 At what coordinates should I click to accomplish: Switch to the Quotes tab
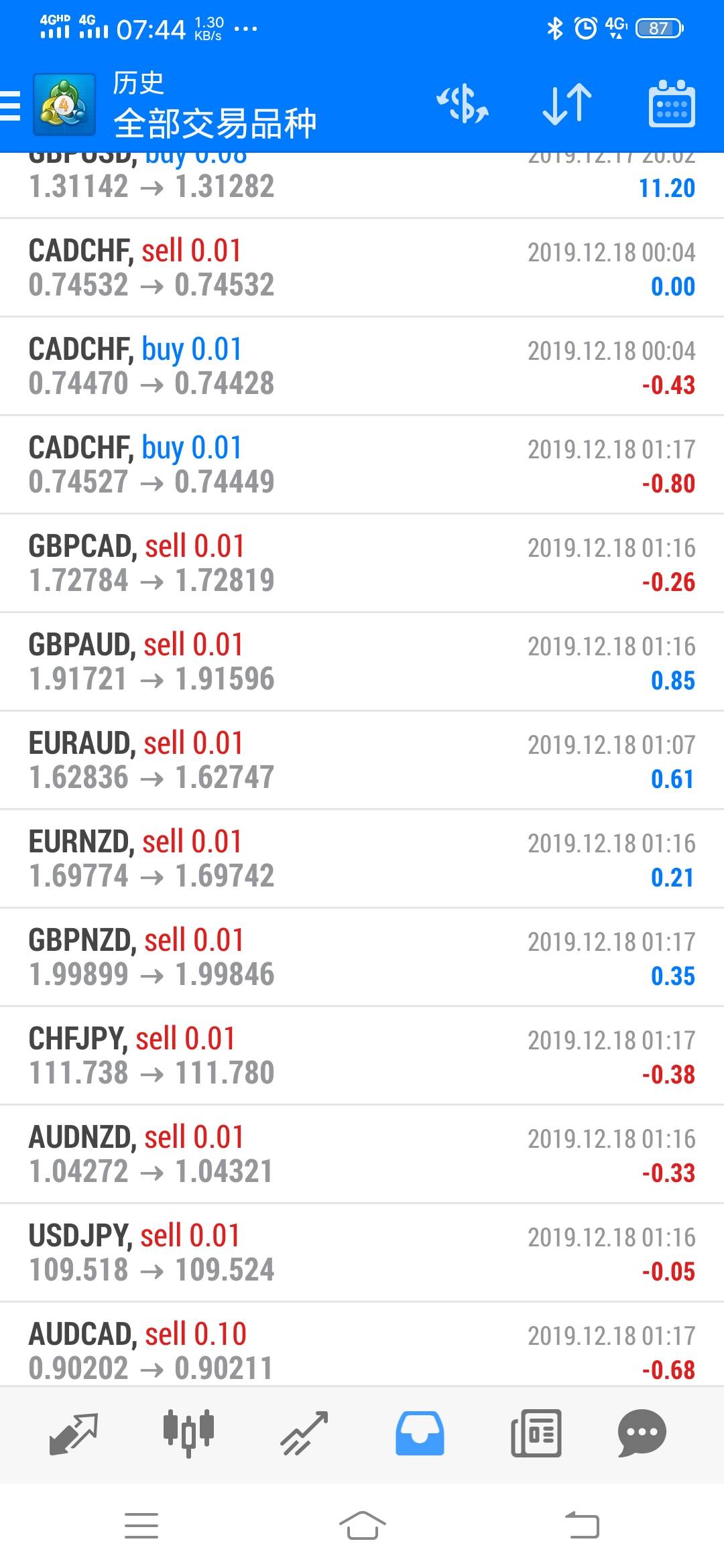(74, 1434)
